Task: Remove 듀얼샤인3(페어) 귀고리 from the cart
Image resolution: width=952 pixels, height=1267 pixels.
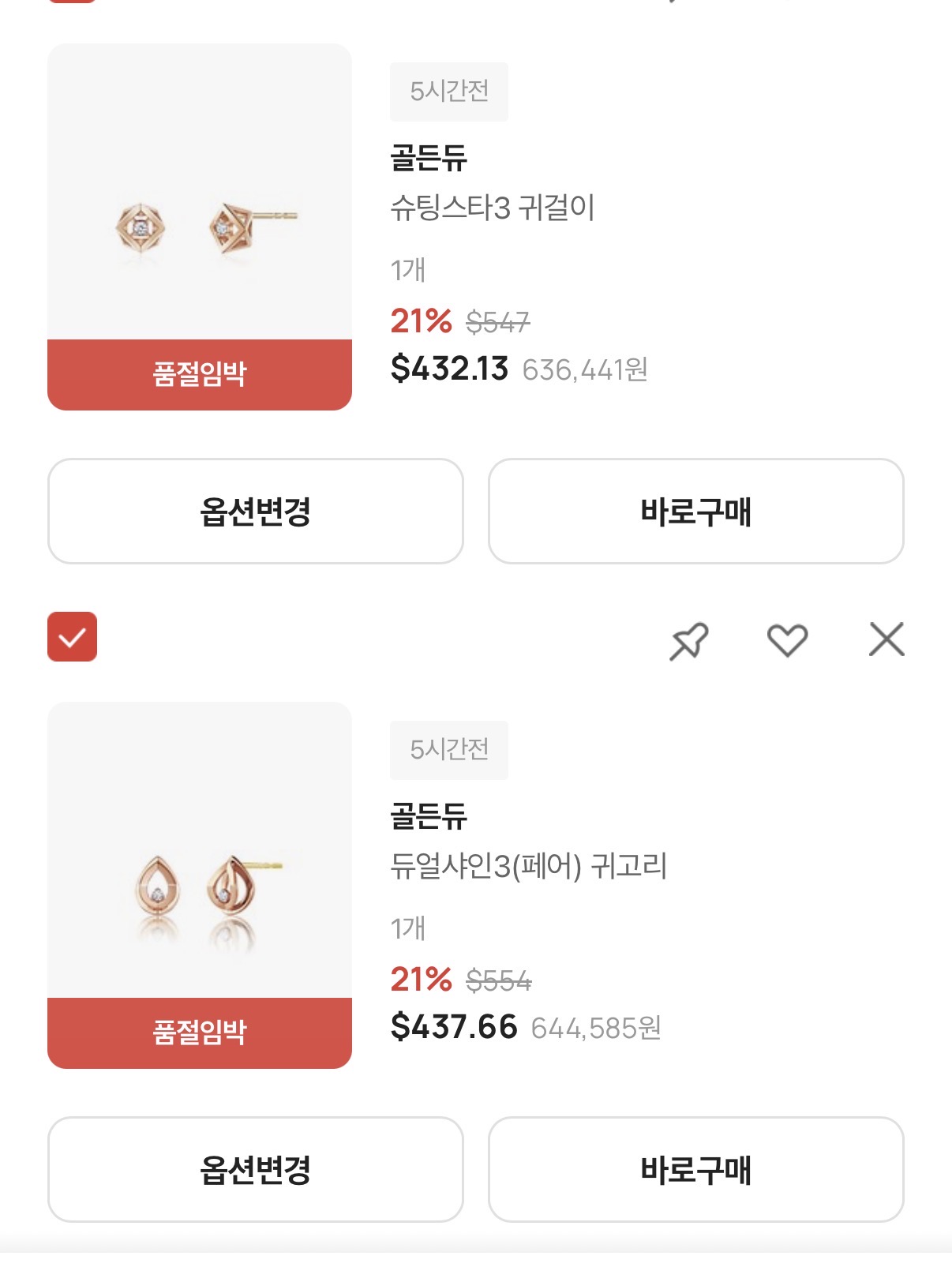Action: (x=886, y=639)
